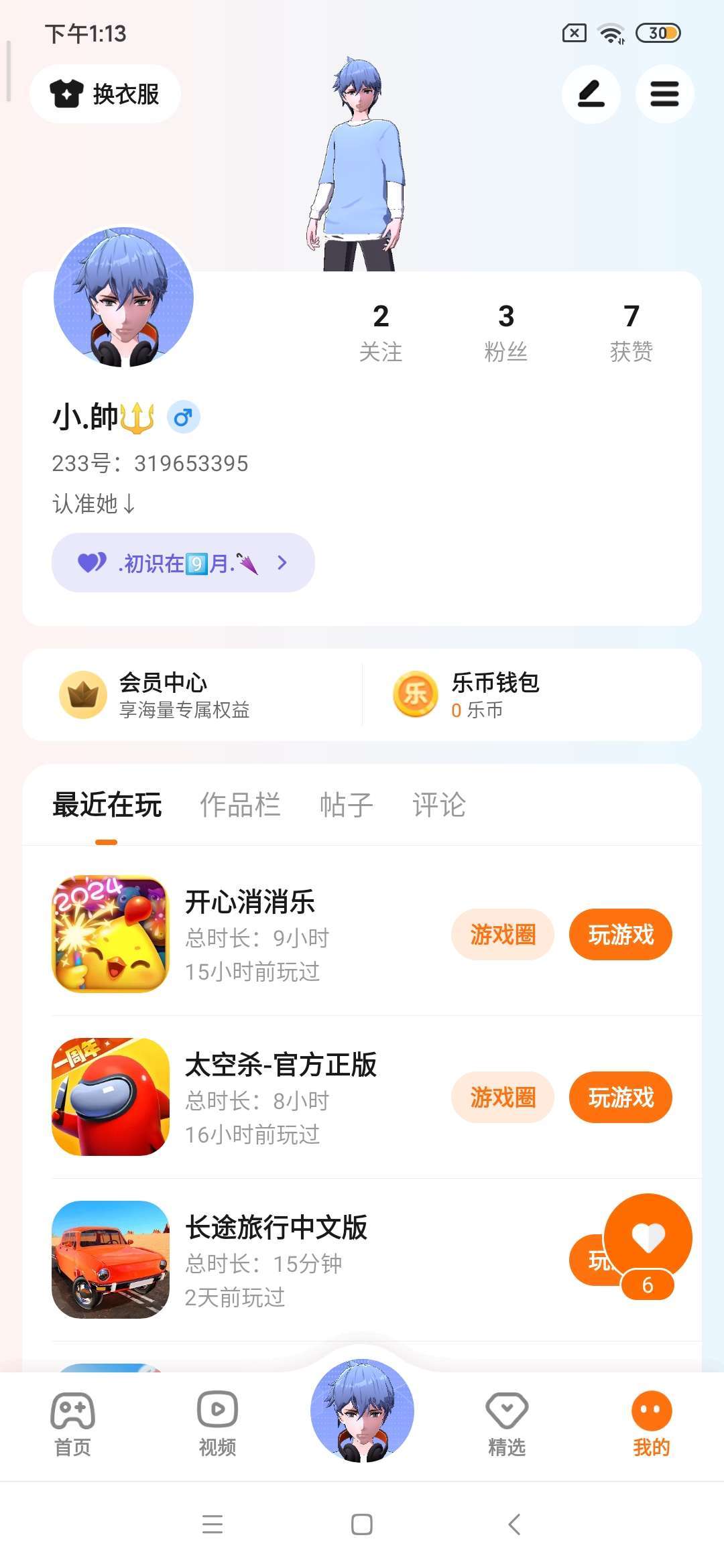Open the hamburger menu icon
Viewport: 724px width, 1568px height.
tap(664, 94)
